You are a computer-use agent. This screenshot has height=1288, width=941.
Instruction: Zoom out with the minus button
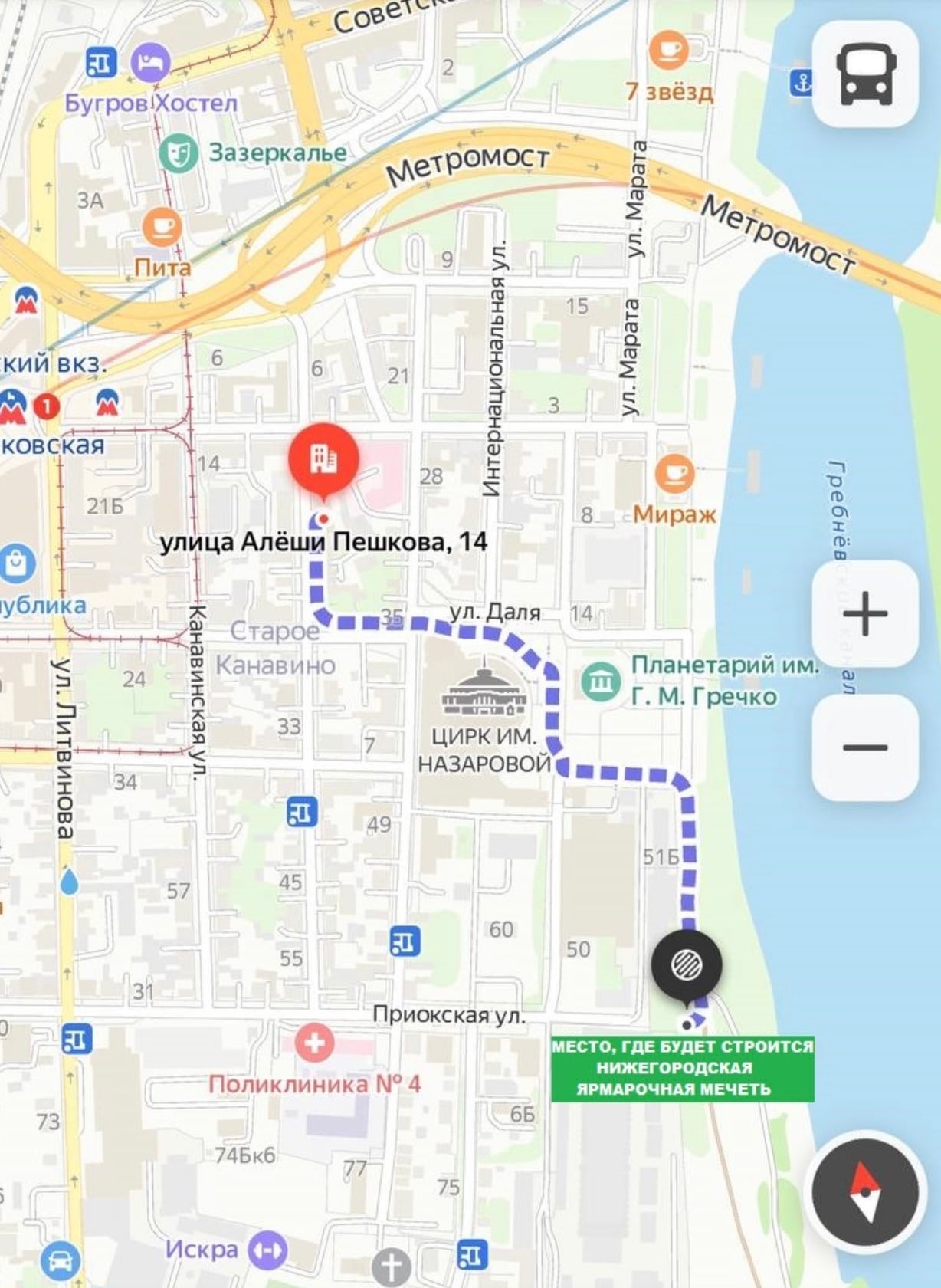click(x=866, y=747)
